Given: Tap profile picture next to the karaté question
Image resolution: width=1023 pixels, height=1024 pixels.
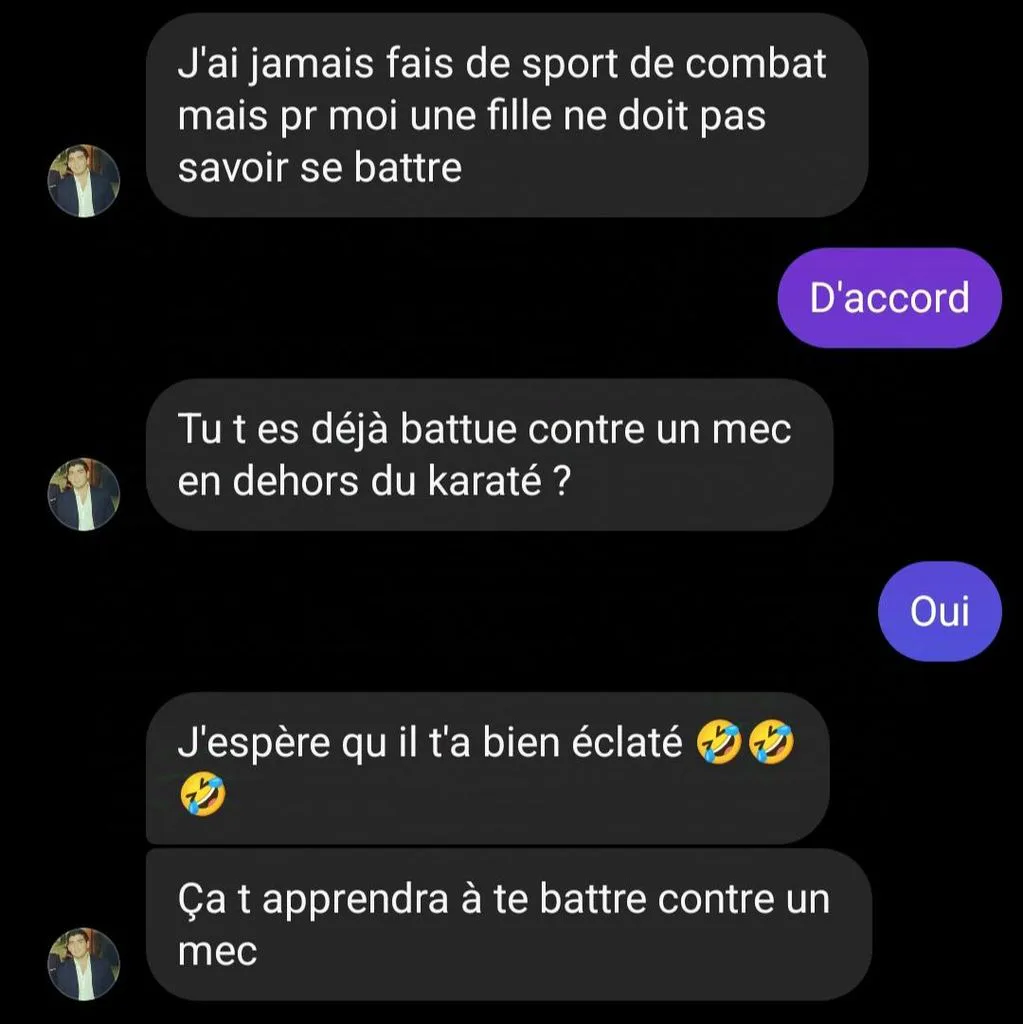Looking at the screenshot, I should click(x=84, y=494).
